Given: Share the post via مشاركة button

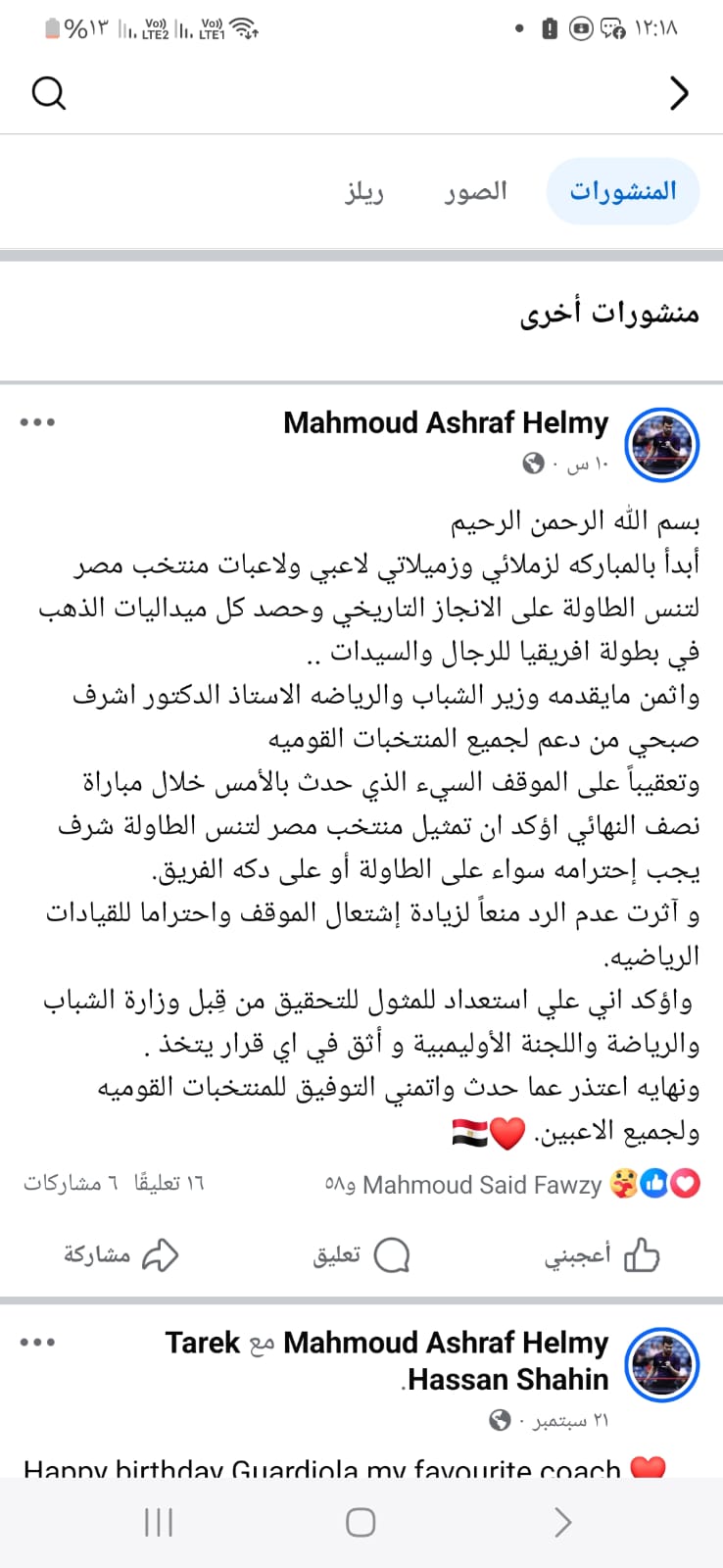Looking at the screenshot, I should pos(120,1254).
